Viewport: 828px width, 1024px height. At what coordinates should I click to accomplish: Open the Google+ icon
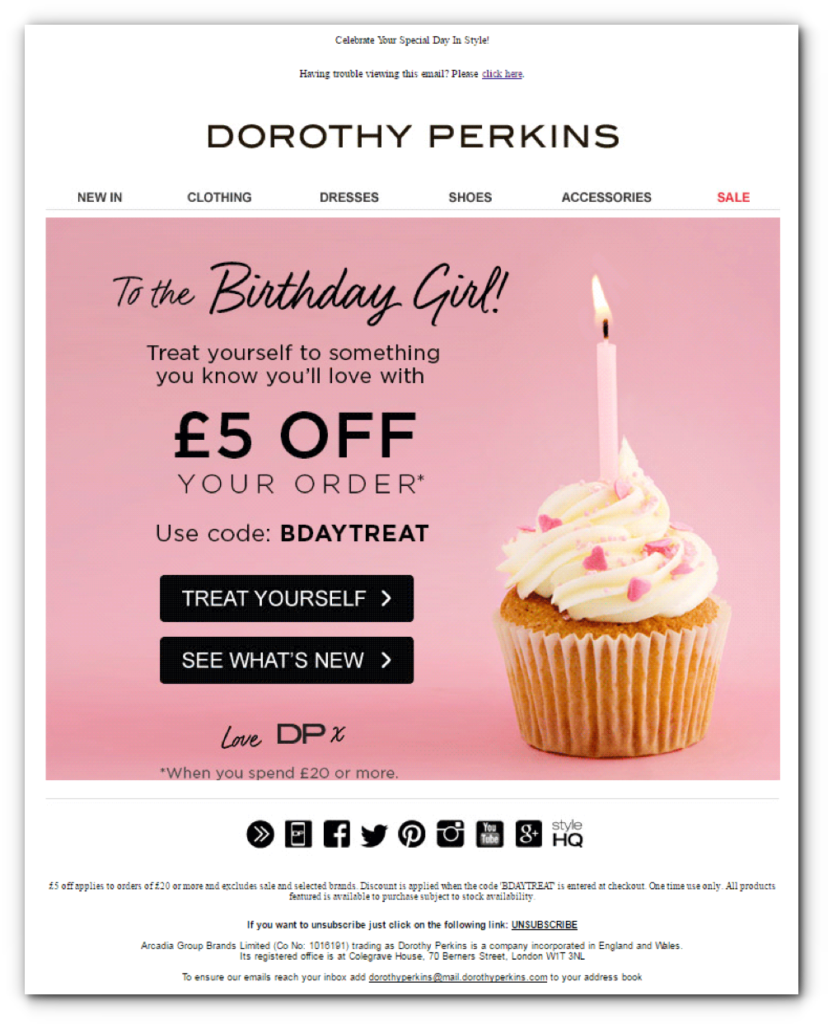528,833
